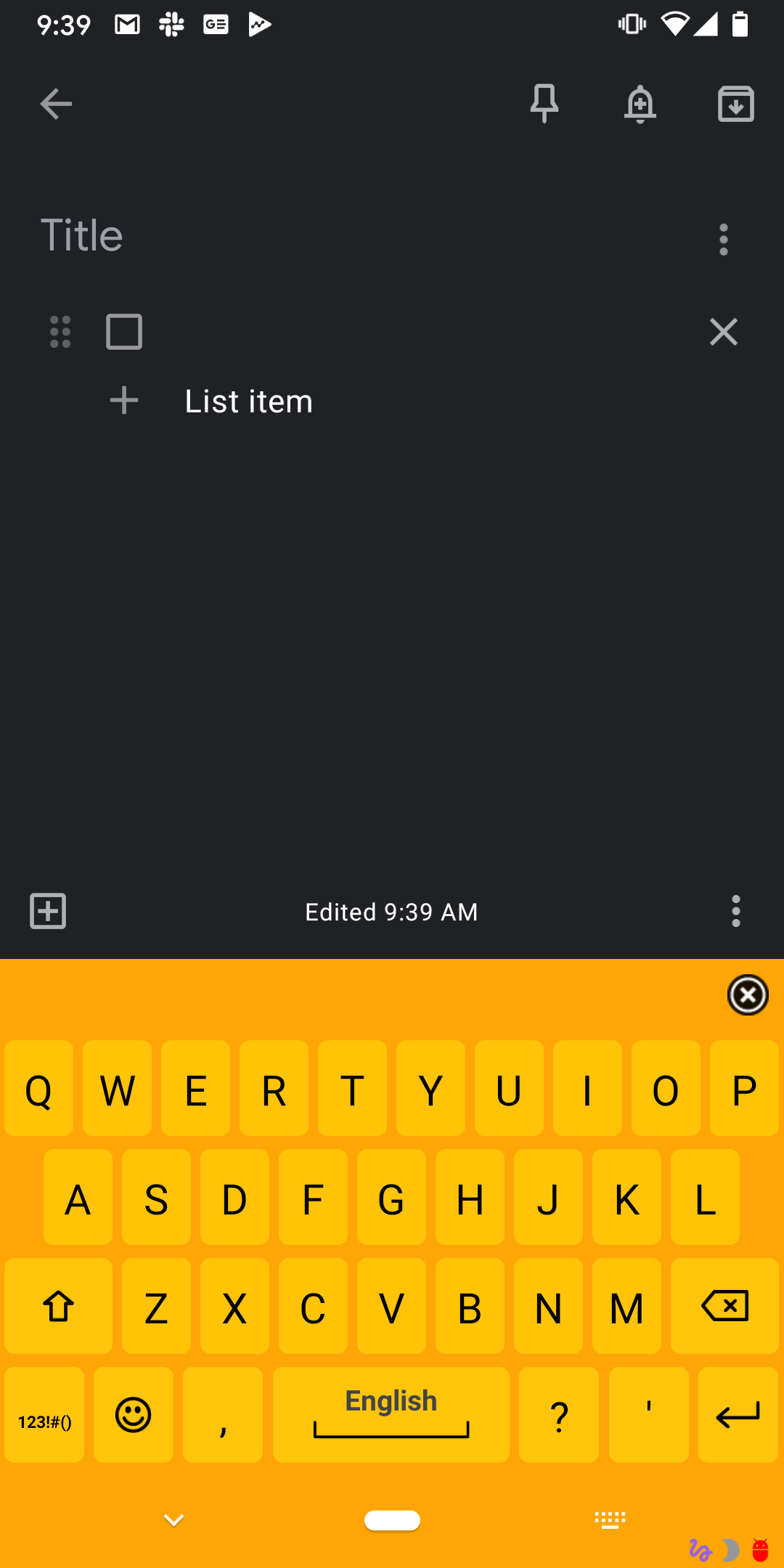Add a reminder with the bell icon

coord(640,104)
